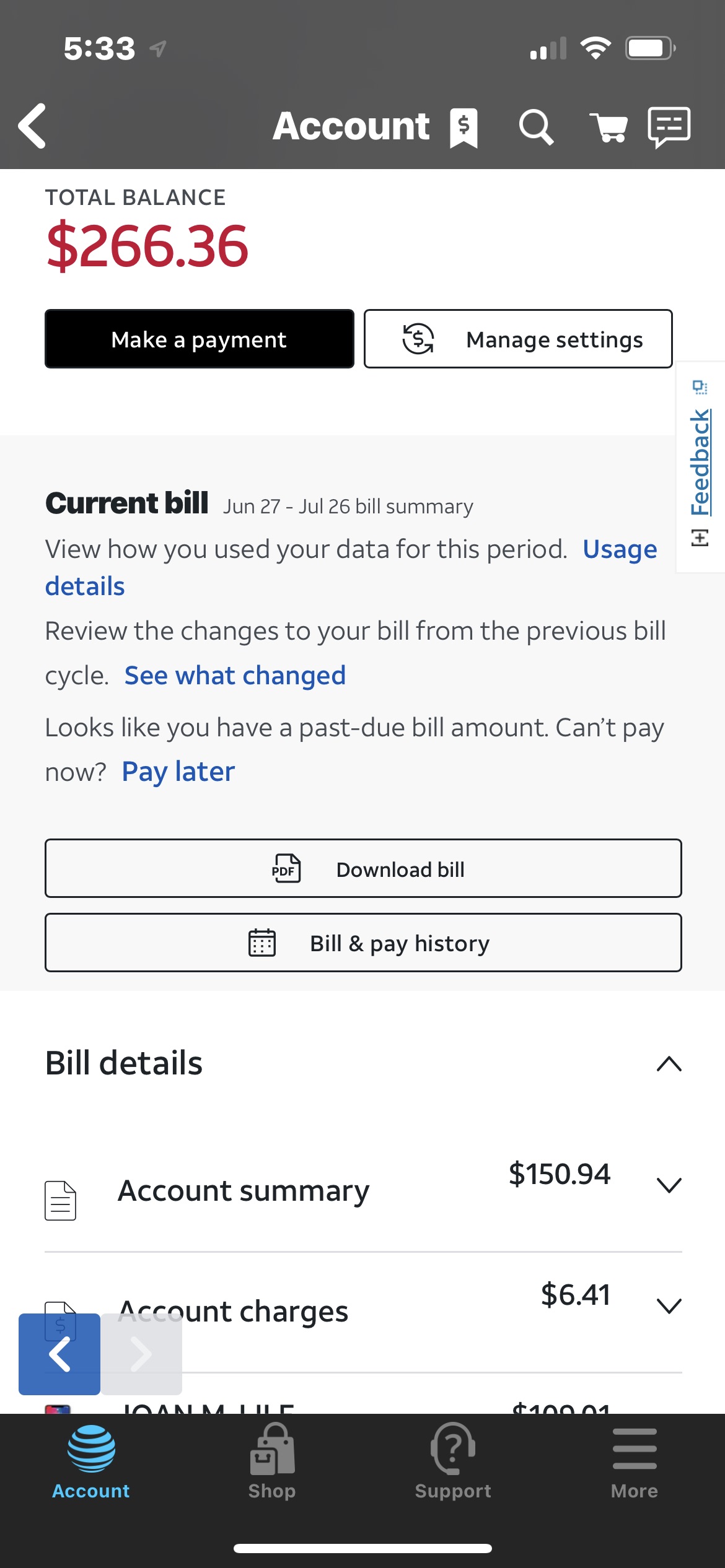Expand the Account charges row

[x=669, y=1306]
